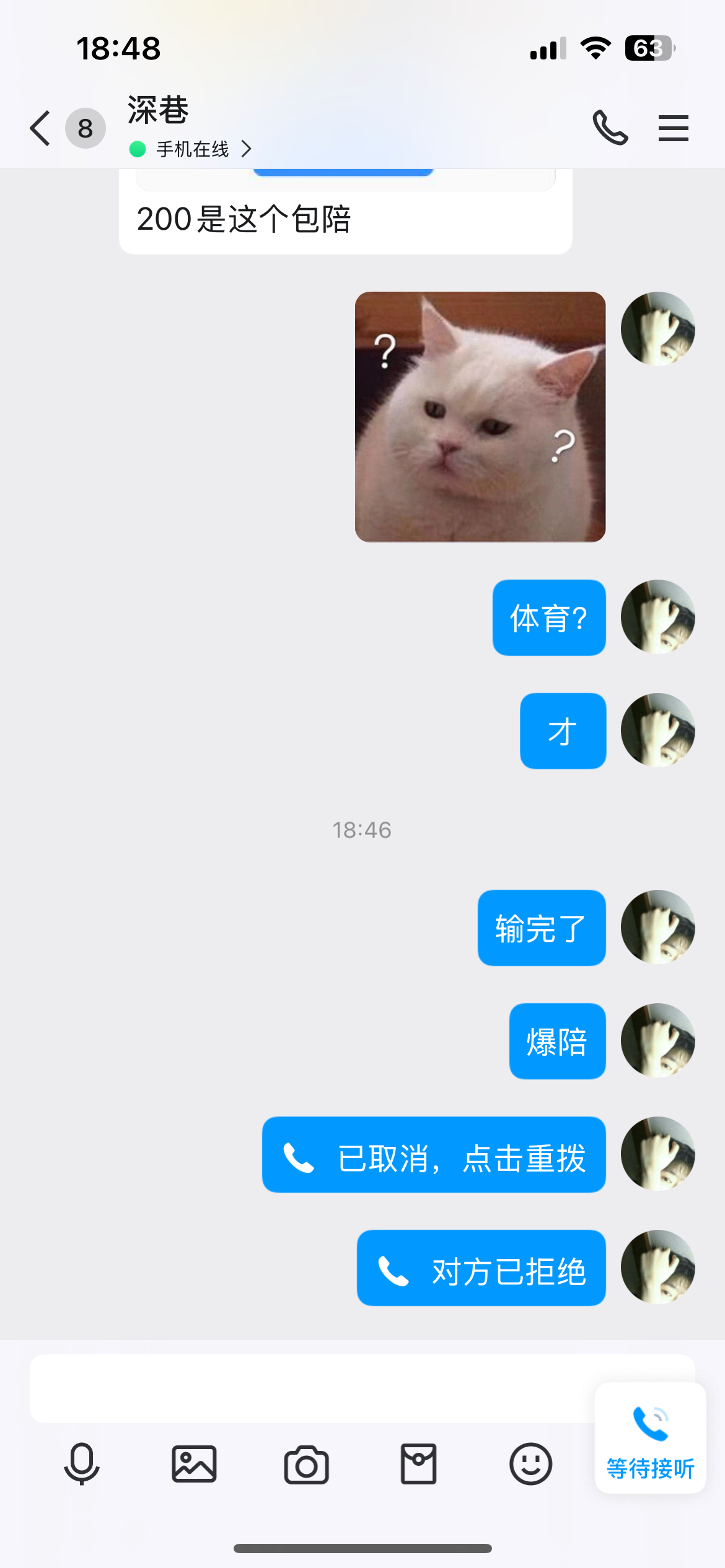Open the photo gallery picker

click(x=194, y=1465)
